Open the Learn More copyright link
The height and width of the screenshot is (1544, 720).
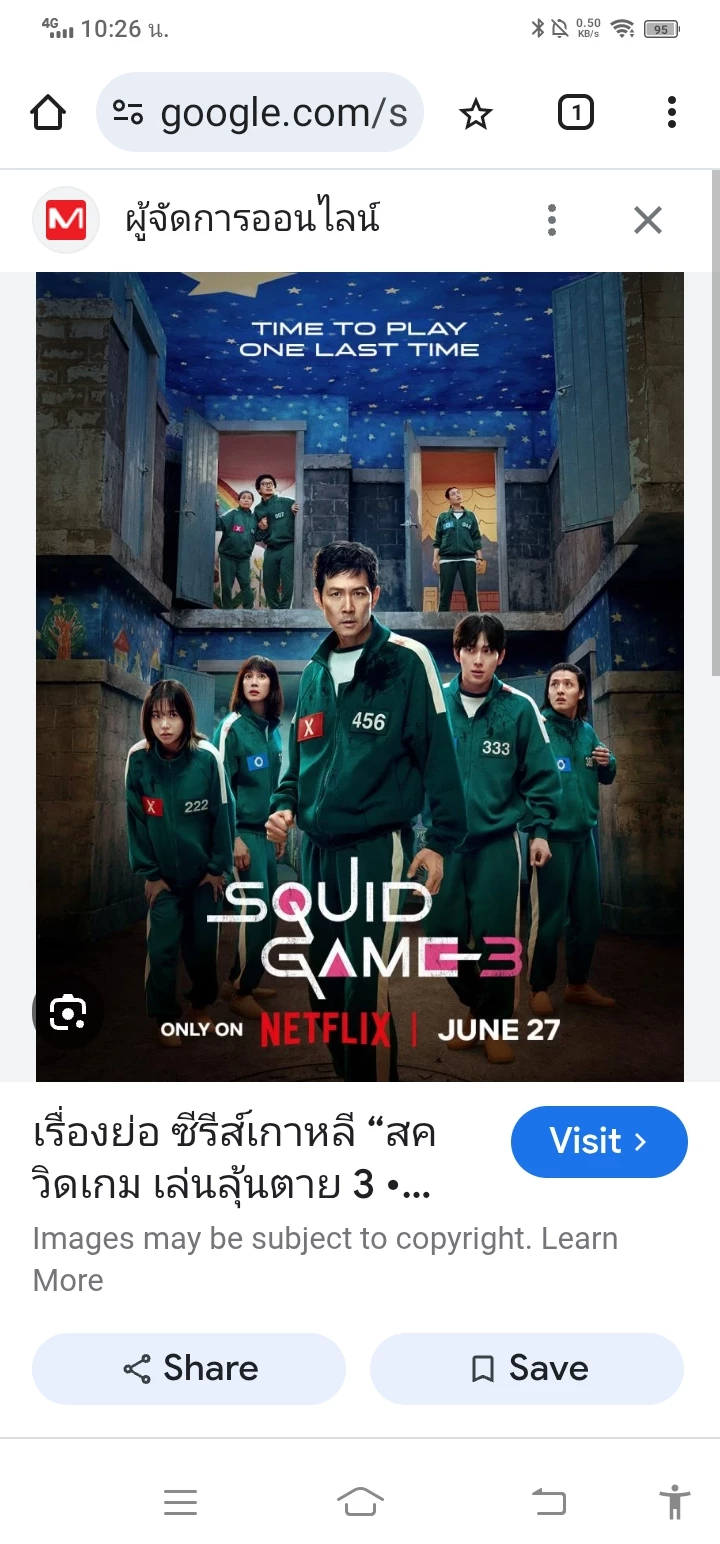click(x=68, y=1280)
